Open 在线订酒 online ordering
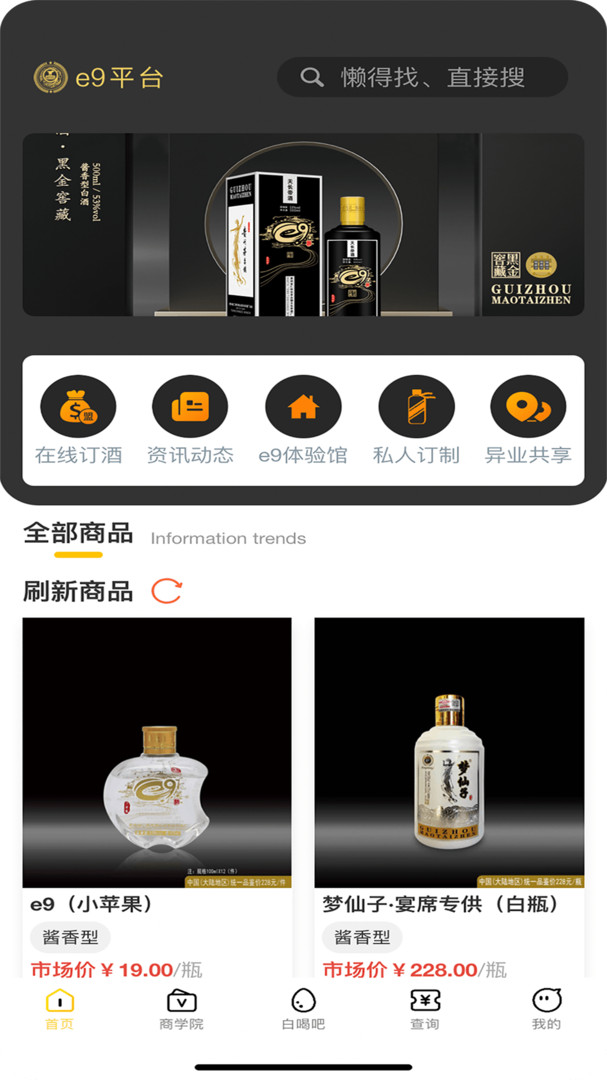Image resolution: width=607 pixels, height=1080 pixels. [79, 420]
